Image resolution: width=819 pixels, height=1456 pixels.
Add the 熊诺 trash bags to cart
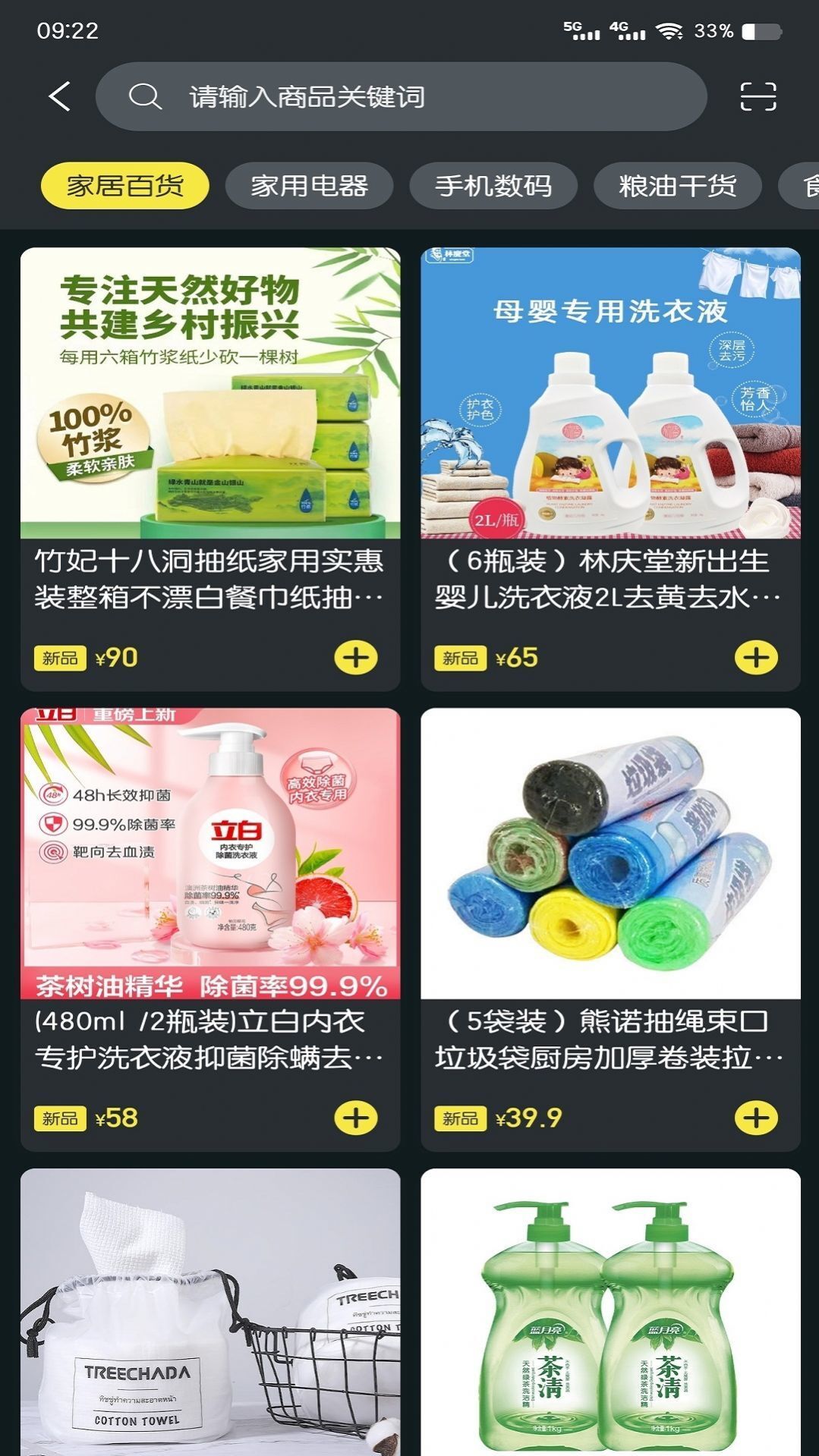tap(756, 1115)
